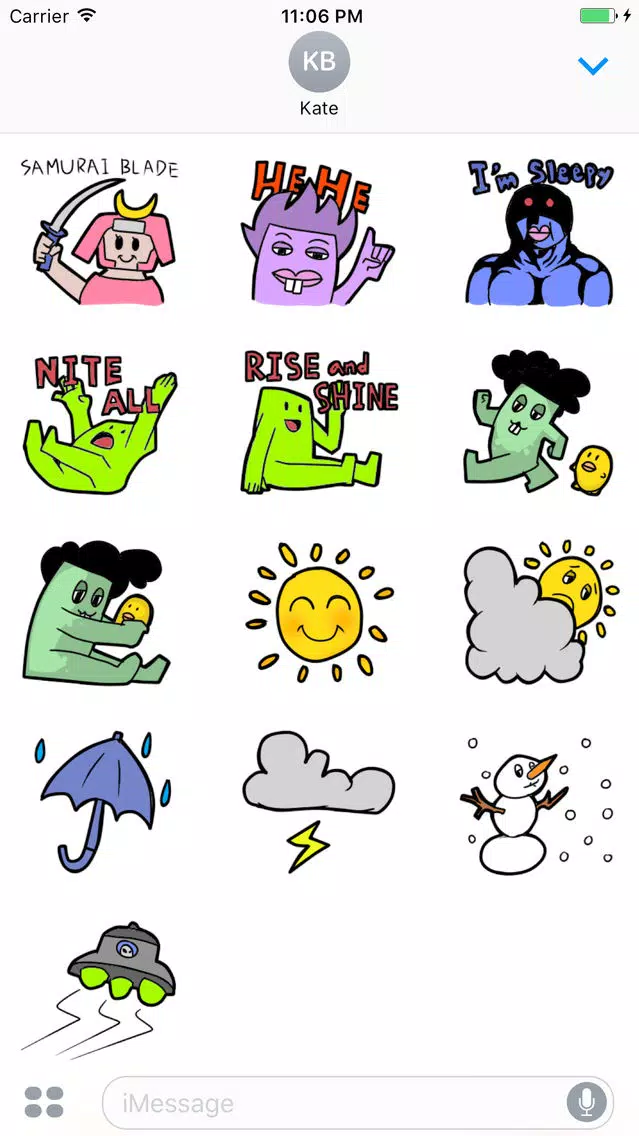
Task: Pick the purple HEHE sticker
Action: tap(317, 230)
